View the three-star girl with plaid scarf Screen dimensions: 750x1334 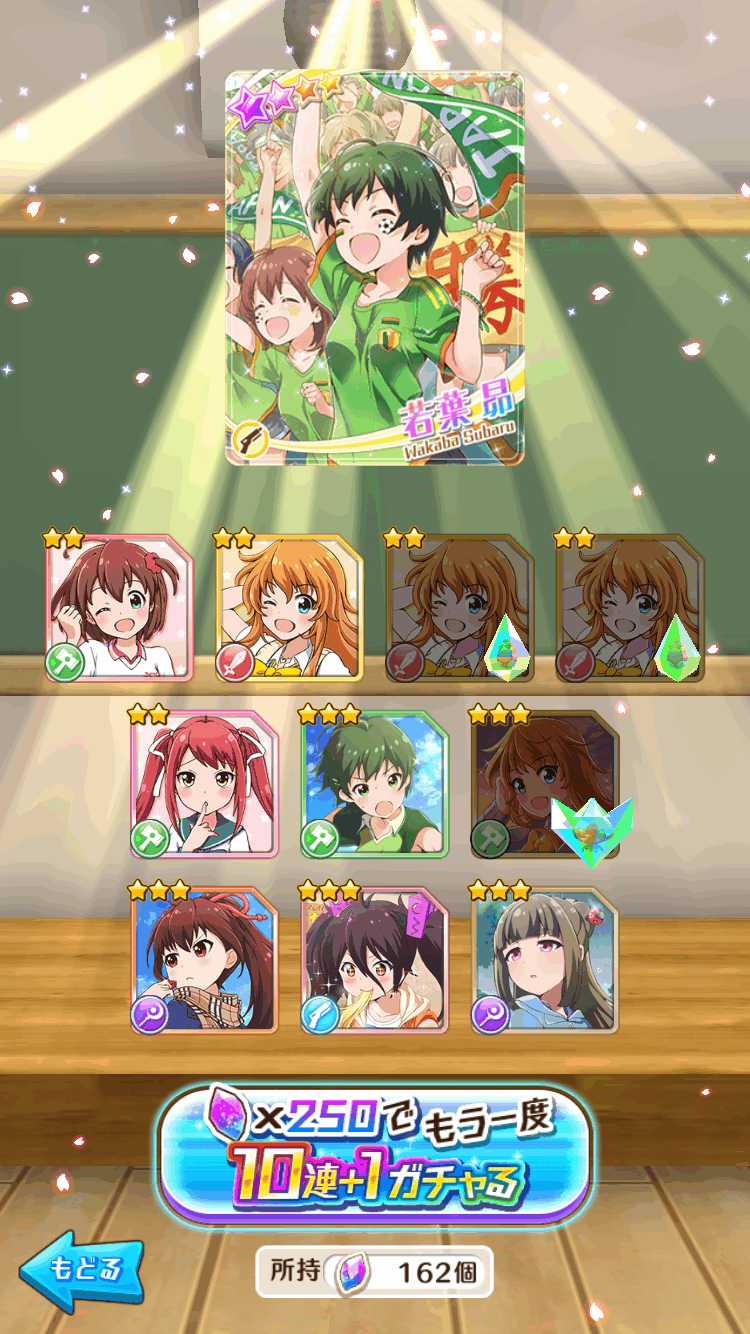pyautogui.click(x=204, y=960)
